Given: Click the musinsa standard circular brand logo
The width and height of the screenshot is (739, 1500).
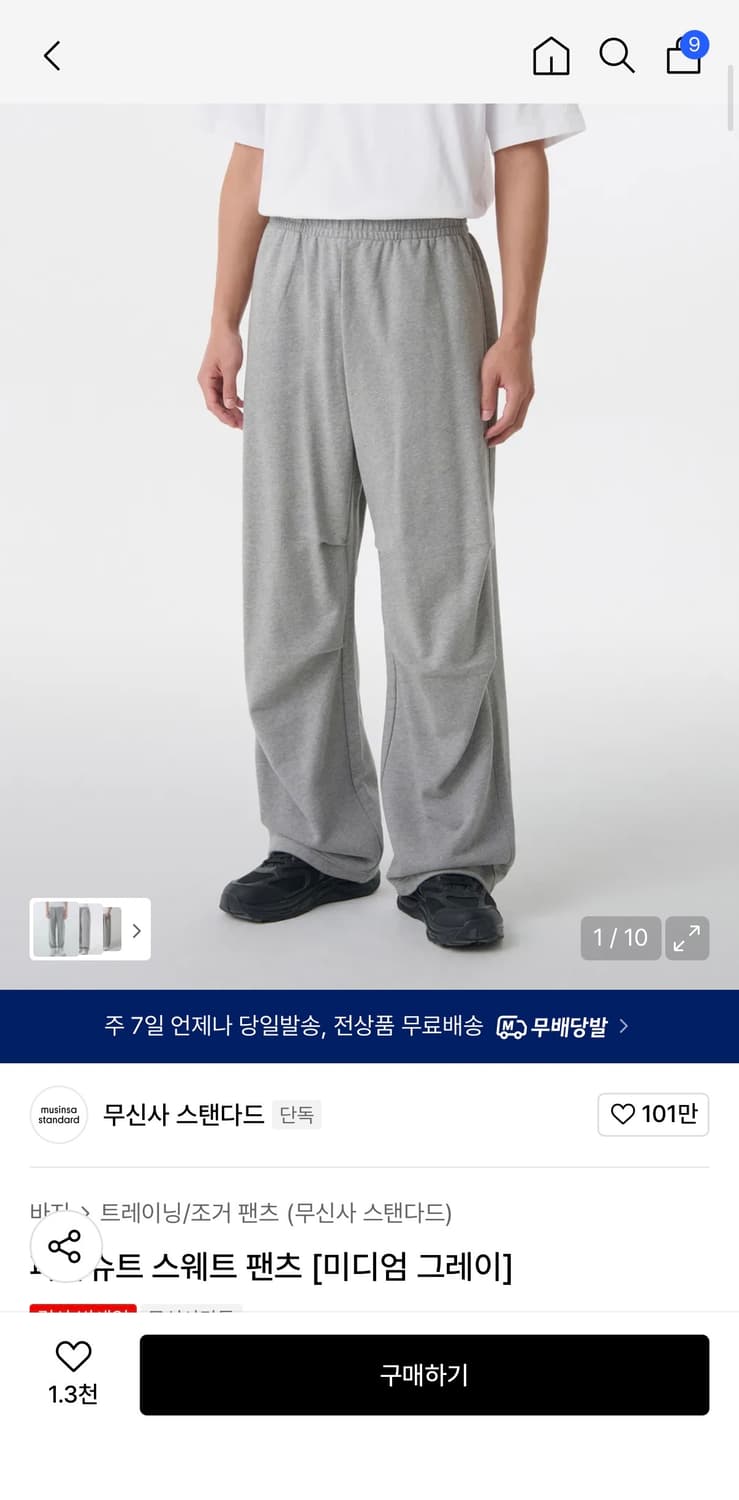Looking at the screenshot, I should click(x=58, y=1114).
